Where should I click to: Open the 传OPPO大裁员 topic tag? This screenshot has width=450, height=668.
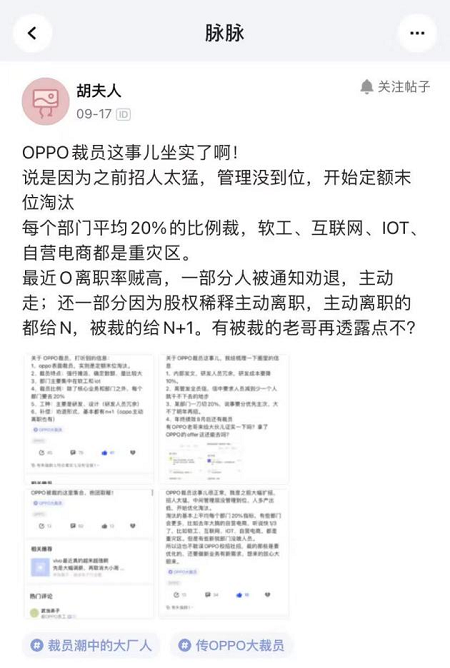click(231, 645)
